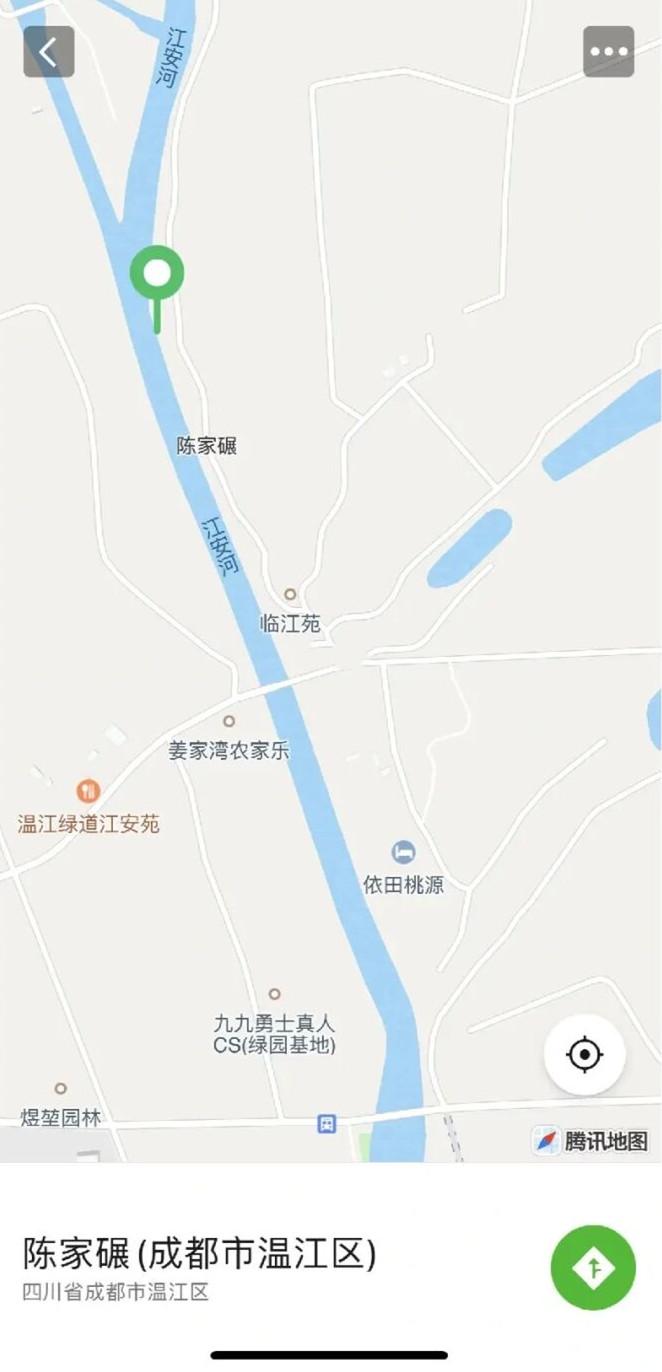Tap the green location pin marker

pos(157,273)
